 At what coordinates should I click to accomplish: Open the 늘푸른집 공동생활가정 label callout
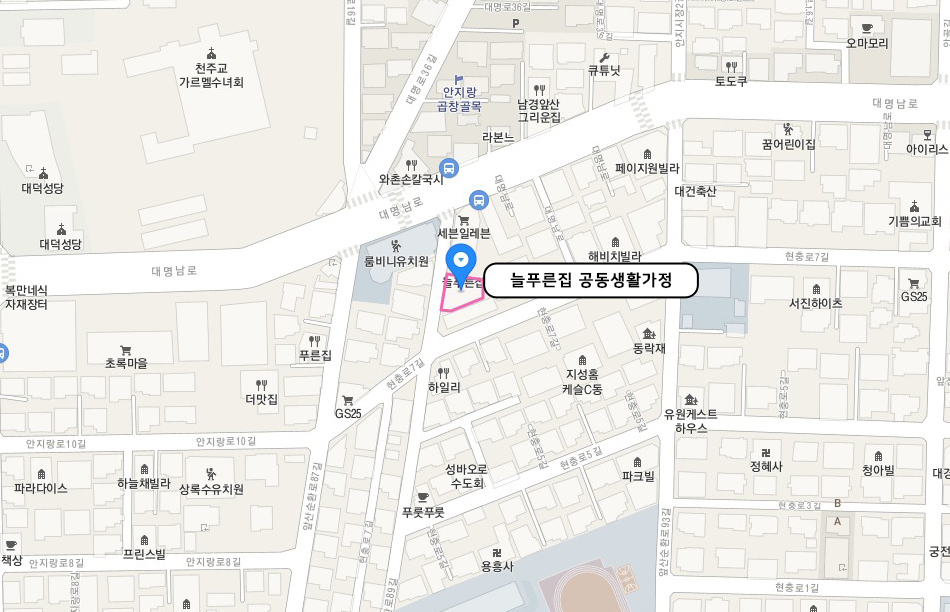[590, 280]
